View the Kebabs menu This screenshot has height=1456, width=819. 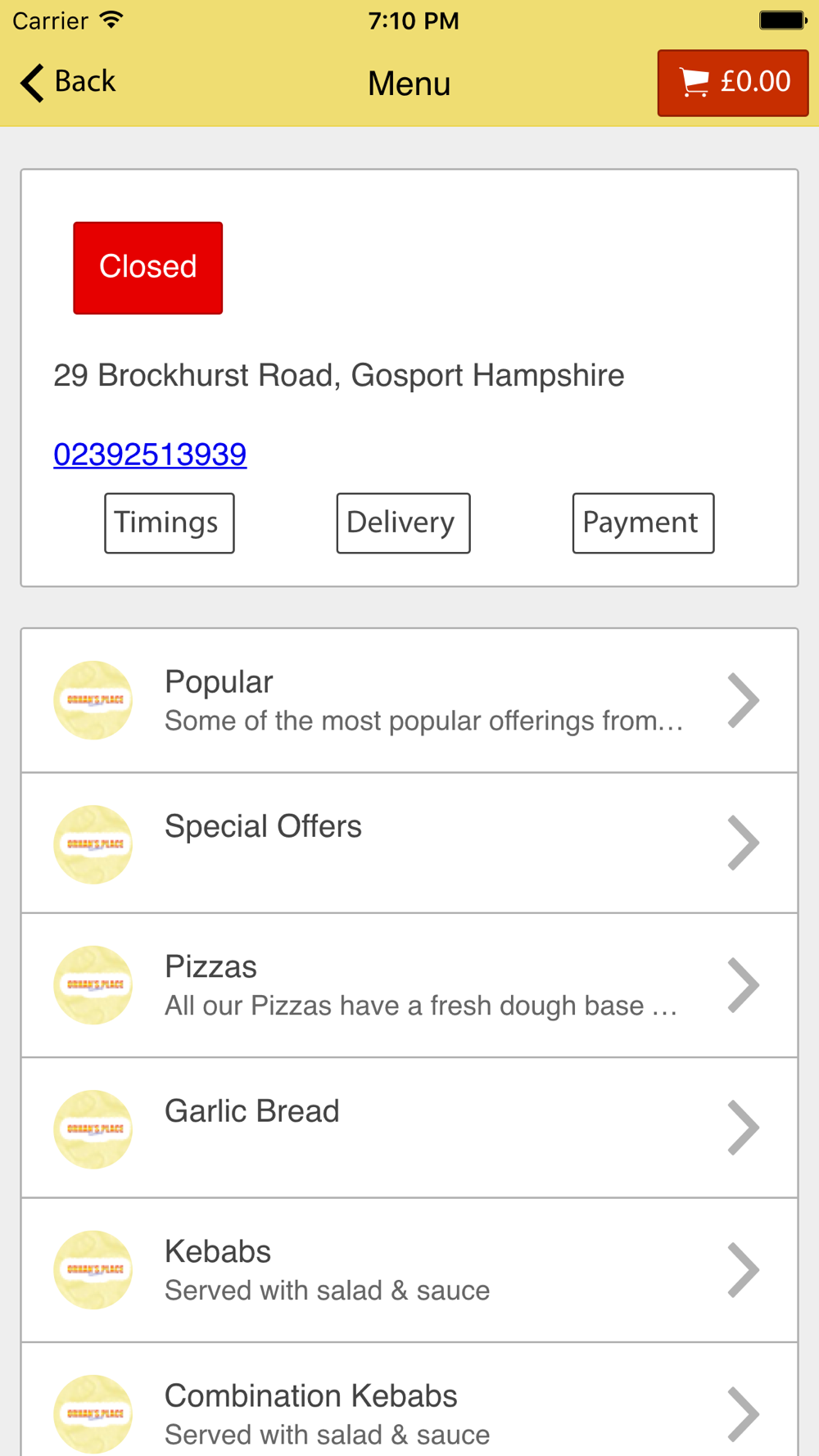(409, 1270)
